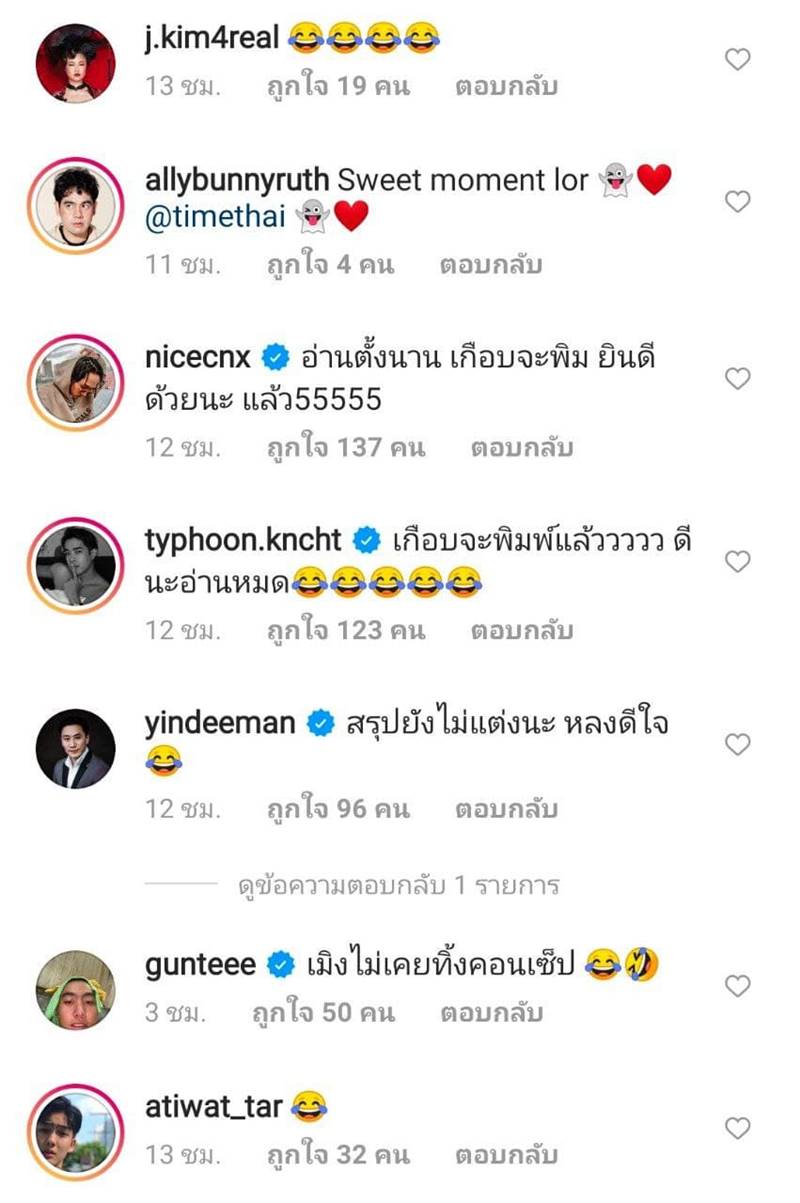The image size is (800, 1203).
Task: Reply to typhoon.kncht's comment
Action: click(x=521, y=631)
